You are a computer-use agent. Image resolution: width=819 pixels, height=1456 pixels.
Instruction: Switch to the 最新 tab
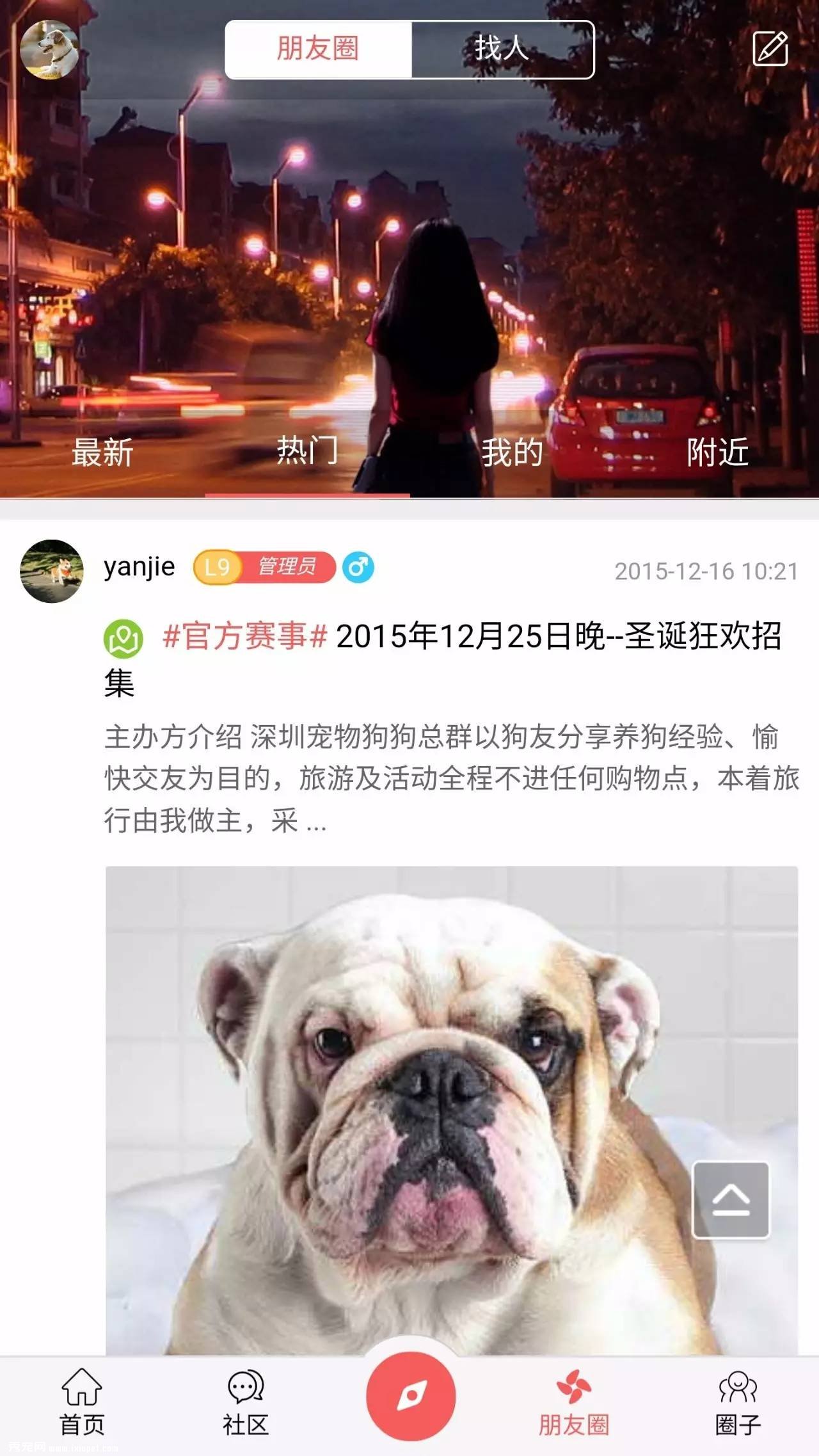[x=102, y=452]
